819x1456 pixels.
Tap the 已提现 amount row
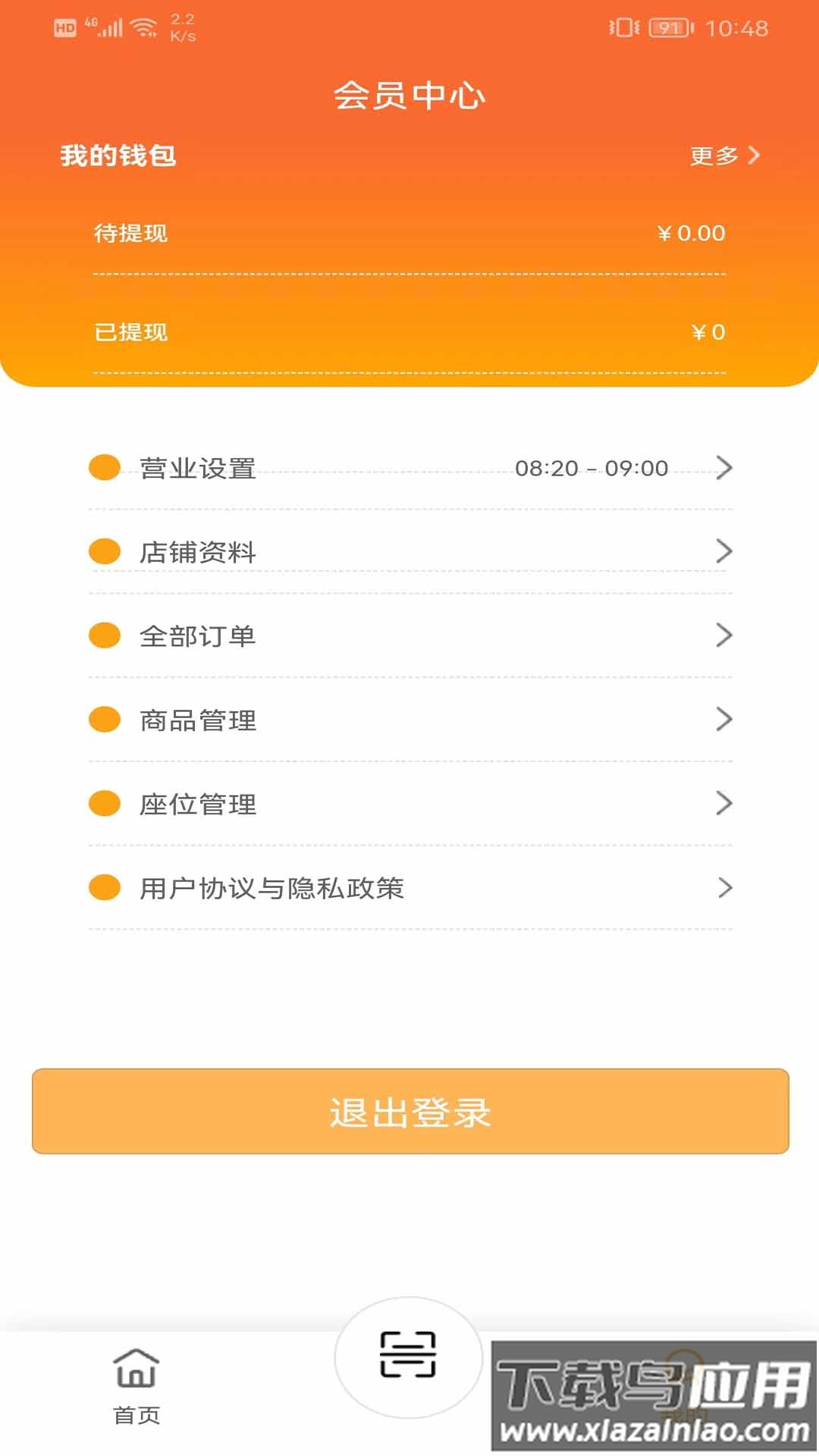point(409,332)
